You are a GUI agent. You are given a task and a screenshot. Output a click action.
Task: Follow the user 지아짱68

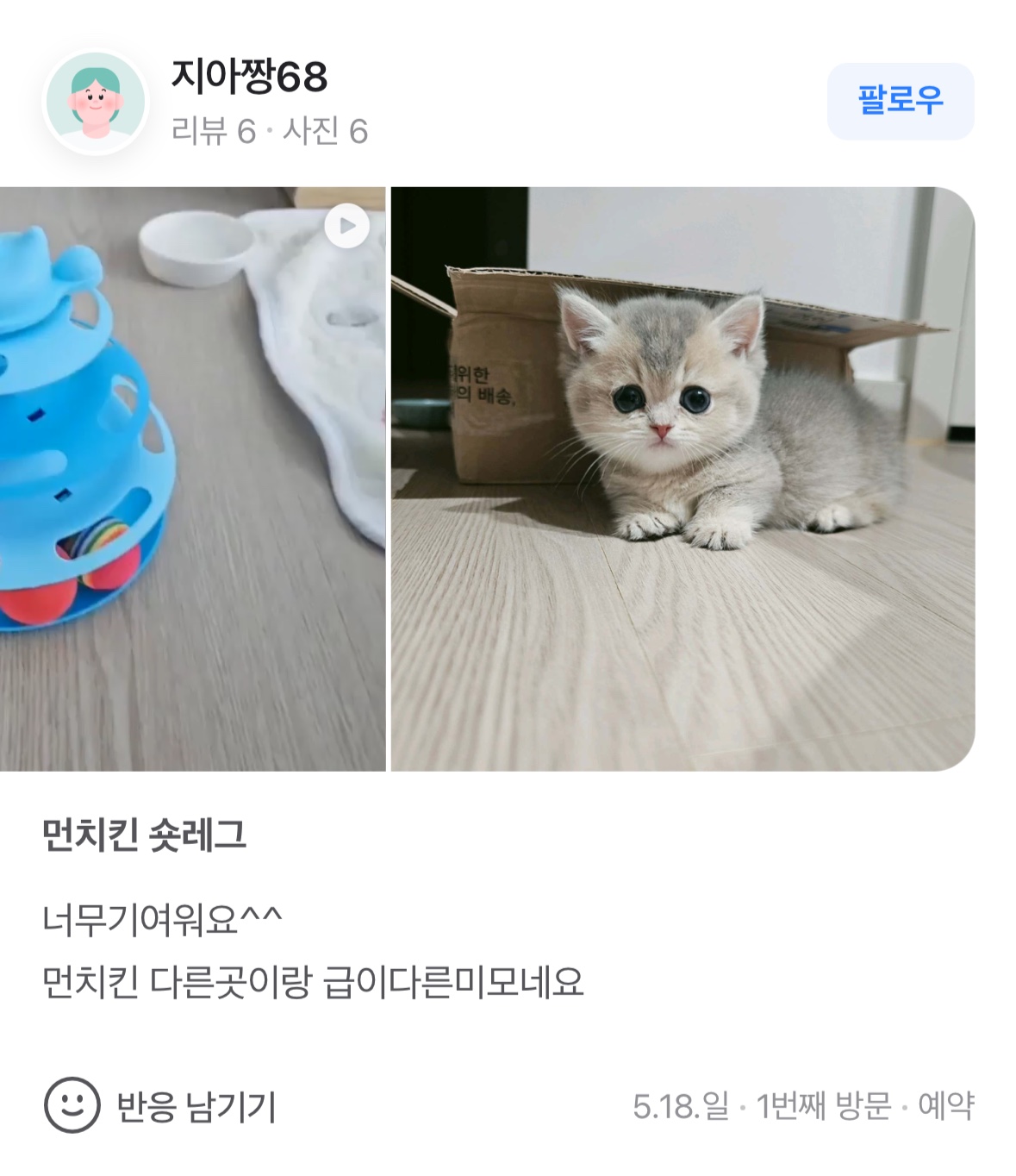pyautogui.click(x=900, y=101)
